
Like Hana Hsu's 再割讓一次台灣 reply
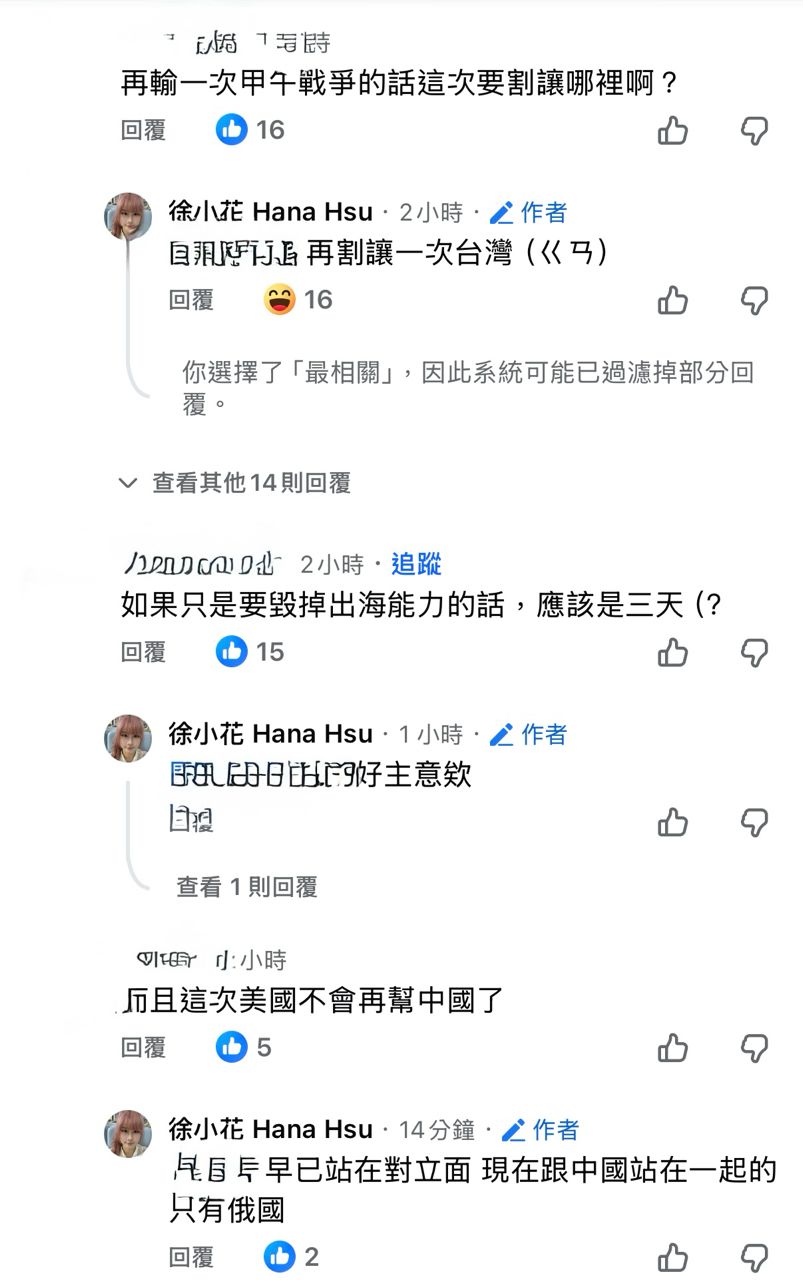673,300
